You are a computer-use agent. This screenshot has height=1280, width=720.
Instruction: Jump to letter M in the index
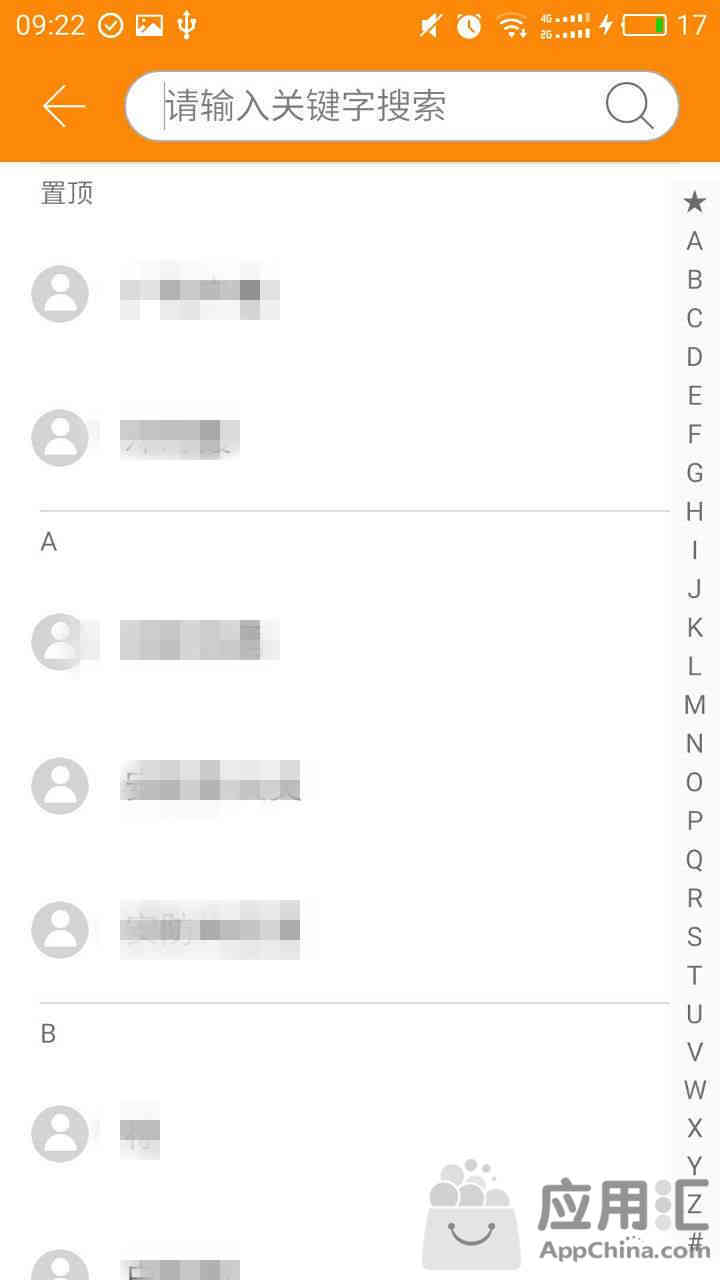click(x=694, y=705)
